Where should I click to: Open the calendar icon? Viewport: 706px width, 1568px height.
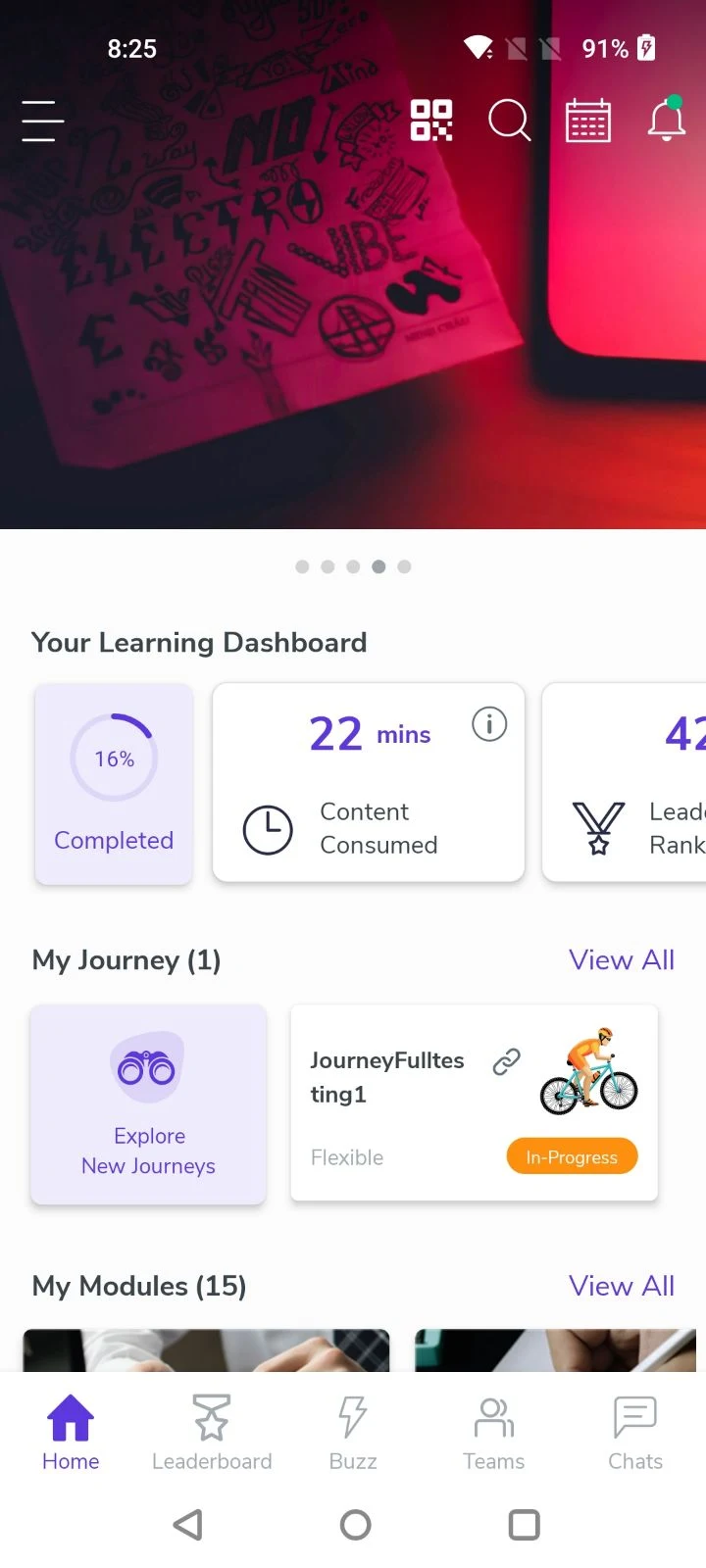(588, 122)
